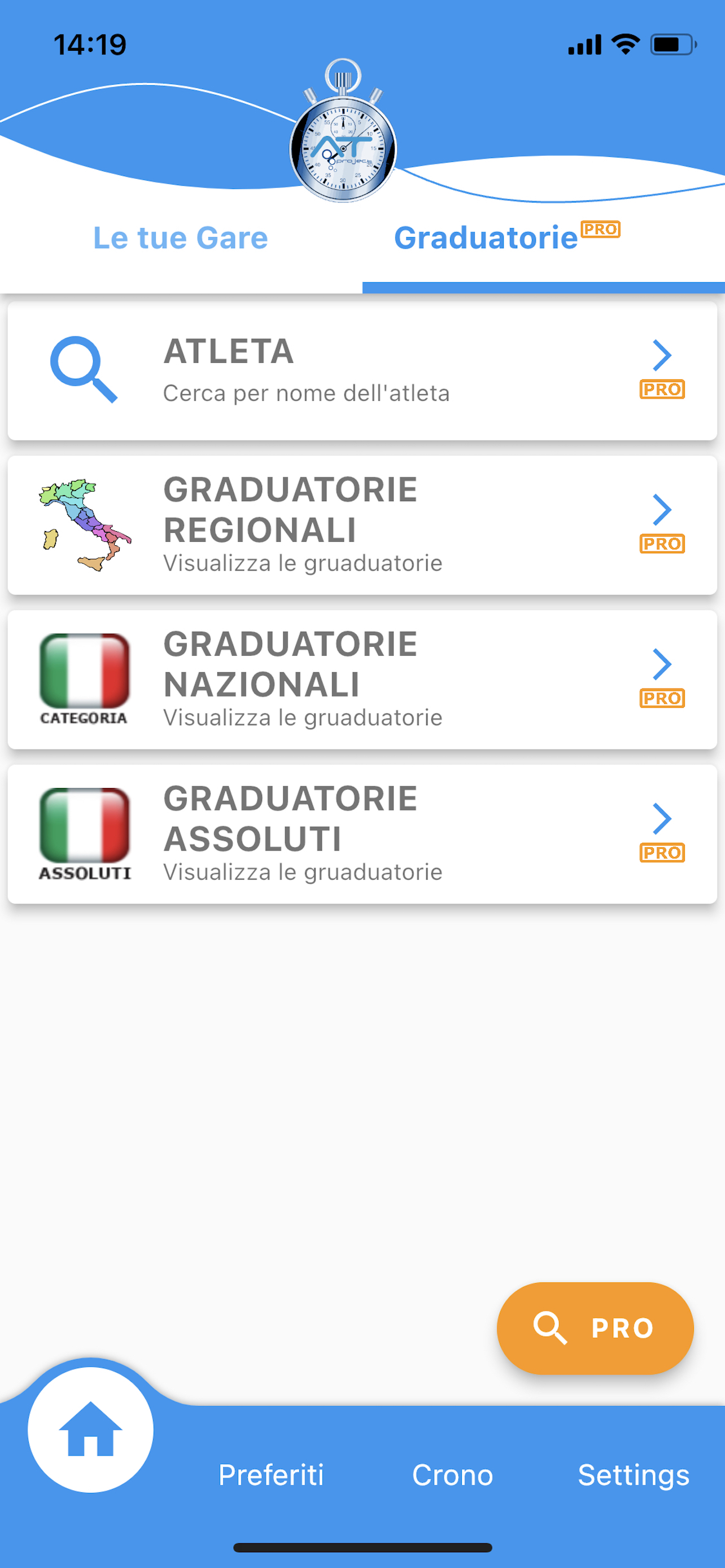
Task: Open Graduatorie Assoluti
Action: 362,835
